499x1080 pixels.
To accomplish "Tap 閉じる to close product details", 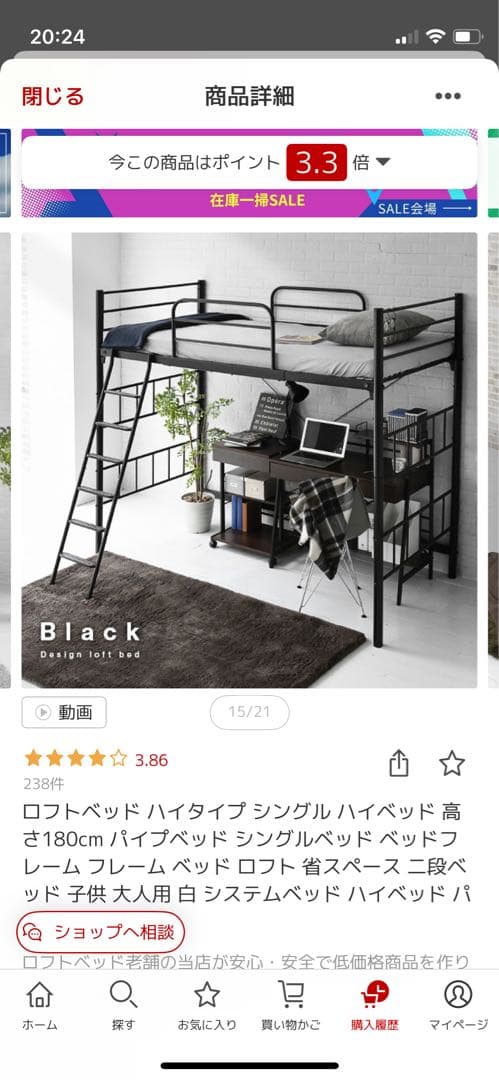I will coord(53,96).
